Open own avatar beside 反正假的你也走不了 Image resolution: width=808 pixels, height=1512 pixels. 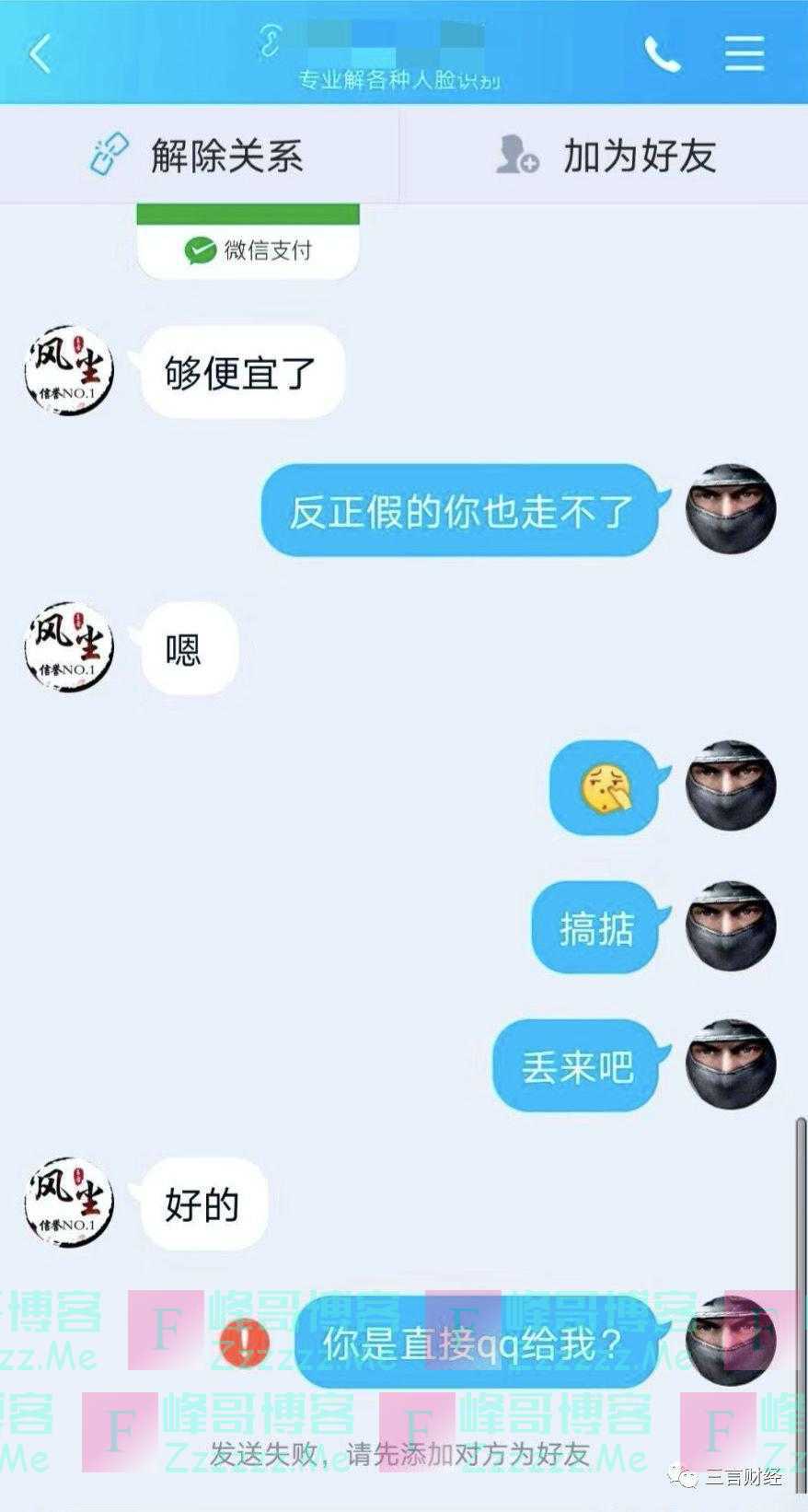[731, 509]
